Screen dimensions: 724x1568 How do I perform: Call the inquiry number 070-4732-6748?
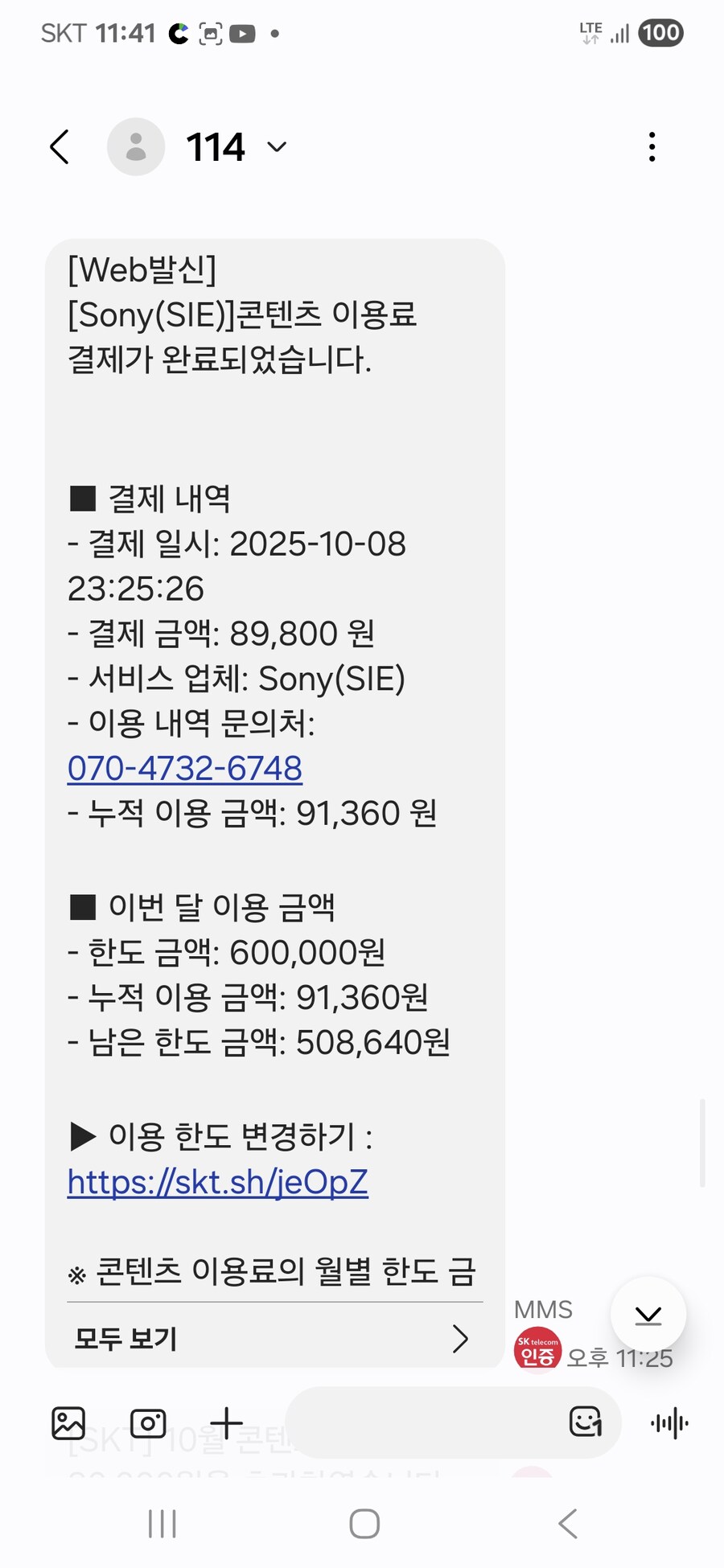click(x=184, y=769)
